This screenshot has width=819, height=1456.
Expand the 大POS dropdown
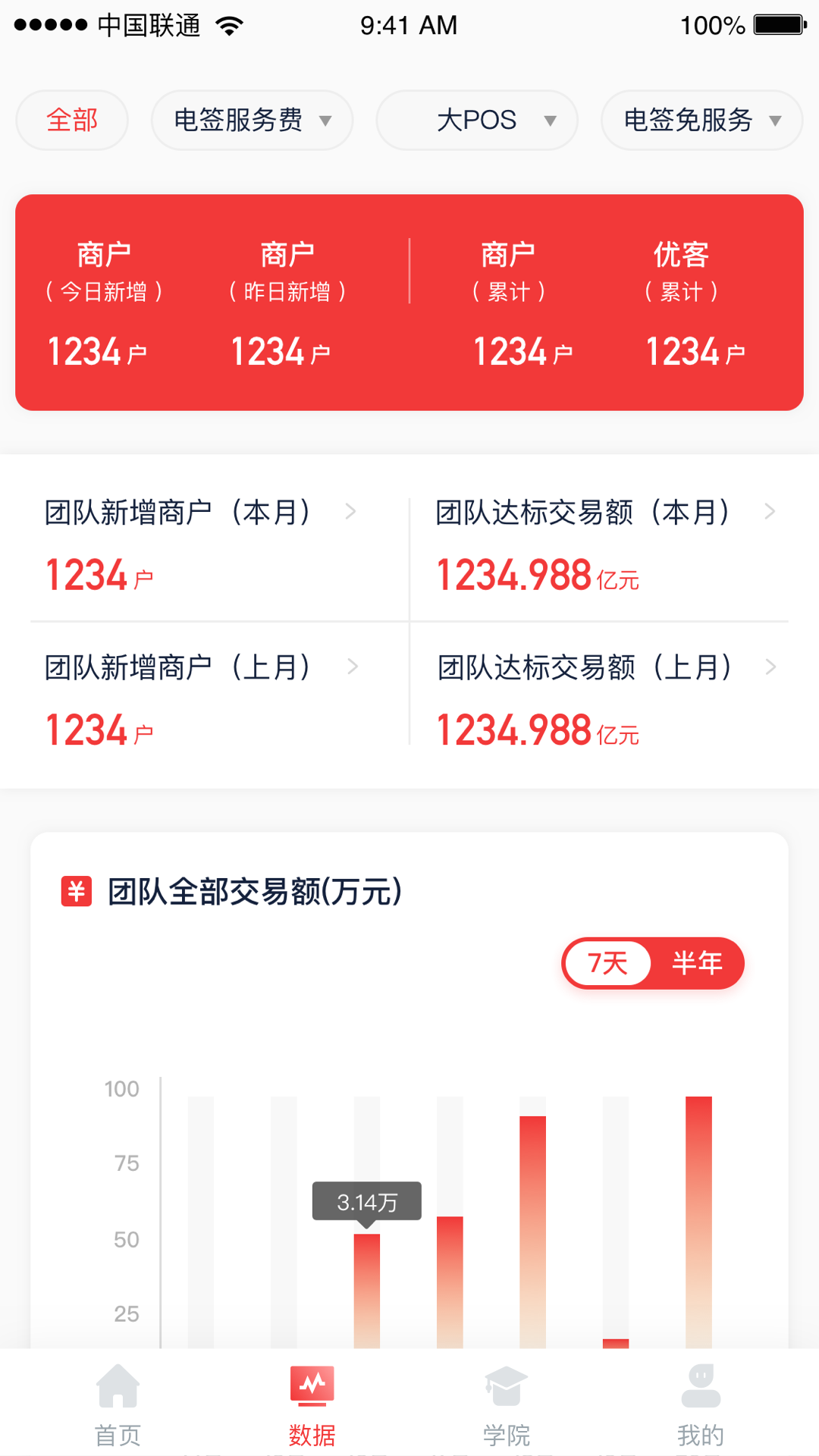[475, 120]
